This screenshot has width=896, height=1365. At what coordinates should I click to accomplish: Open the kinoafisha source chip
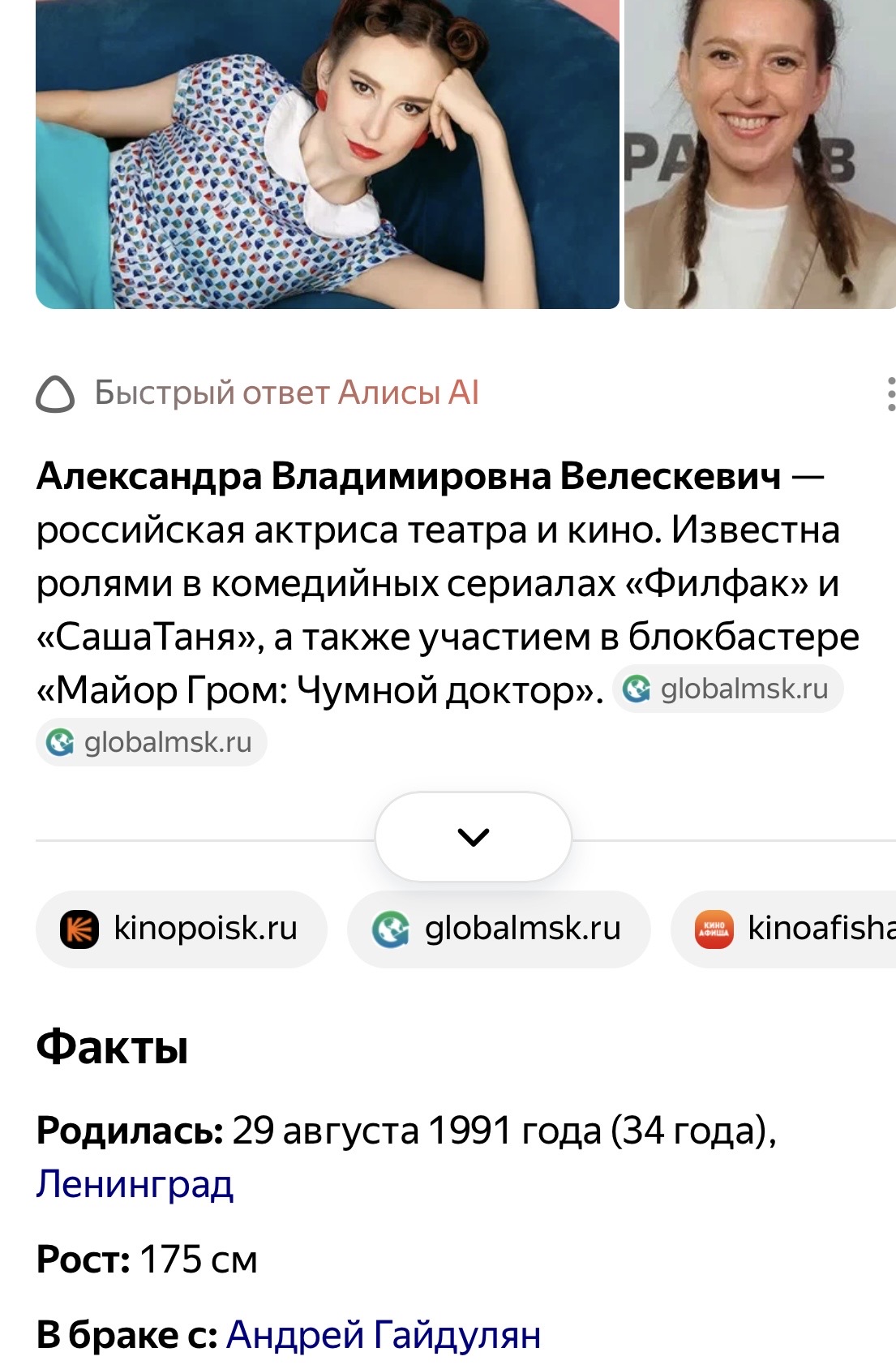pos(783,929)
